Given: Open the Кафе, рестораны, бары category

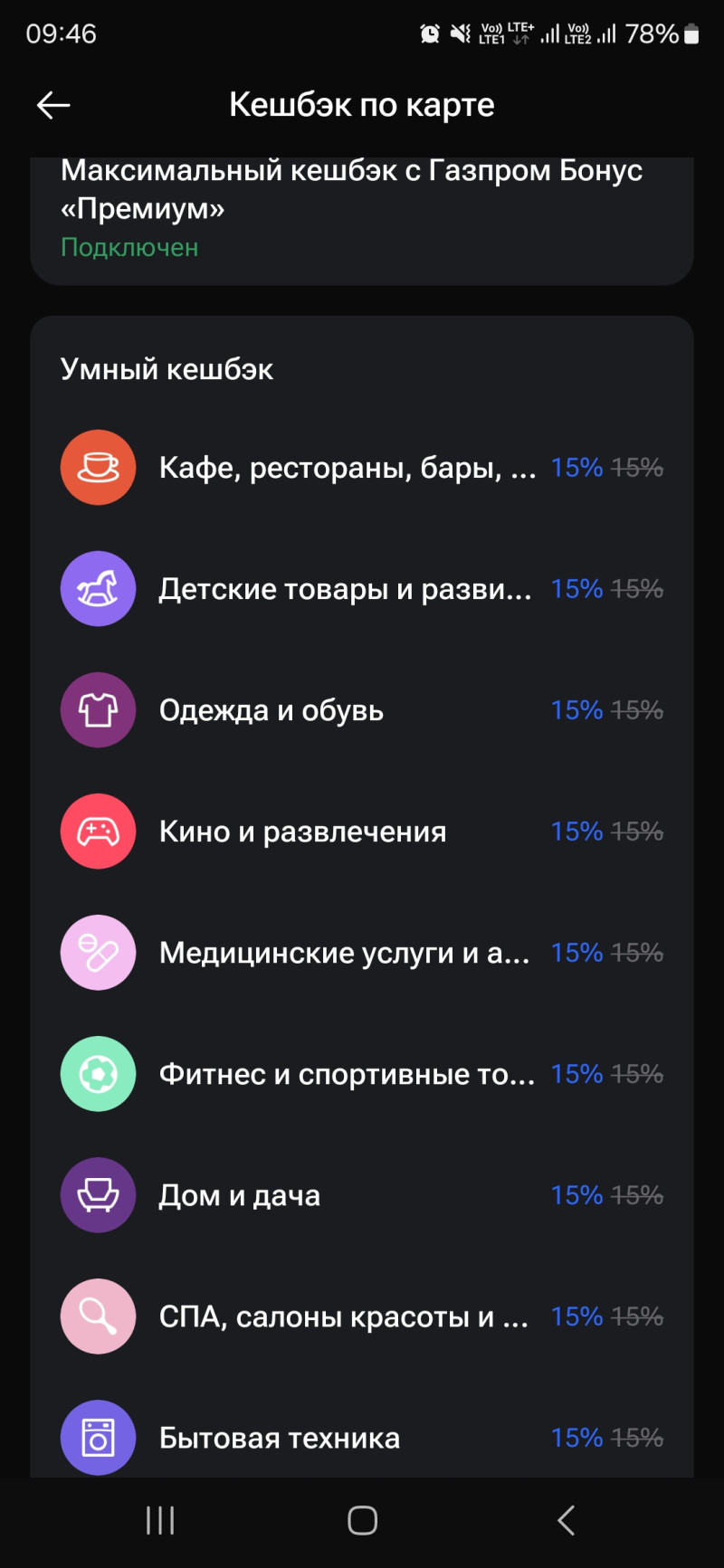Looking at the screenshot, I should click(x=362, y=468).
